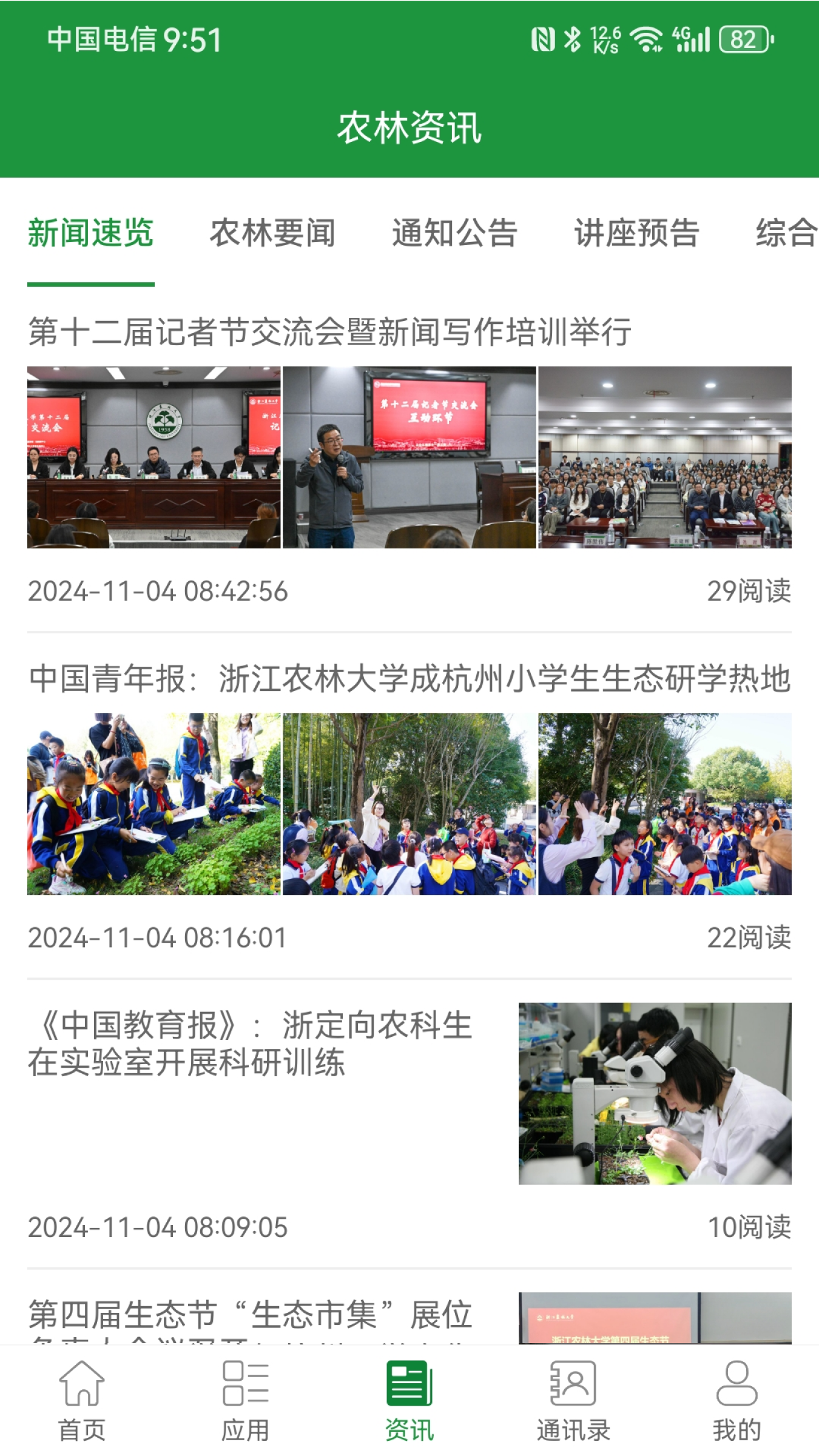View the 第四届生态节 生态市集 article
Screen dimensions: 819x1456
250,1315
